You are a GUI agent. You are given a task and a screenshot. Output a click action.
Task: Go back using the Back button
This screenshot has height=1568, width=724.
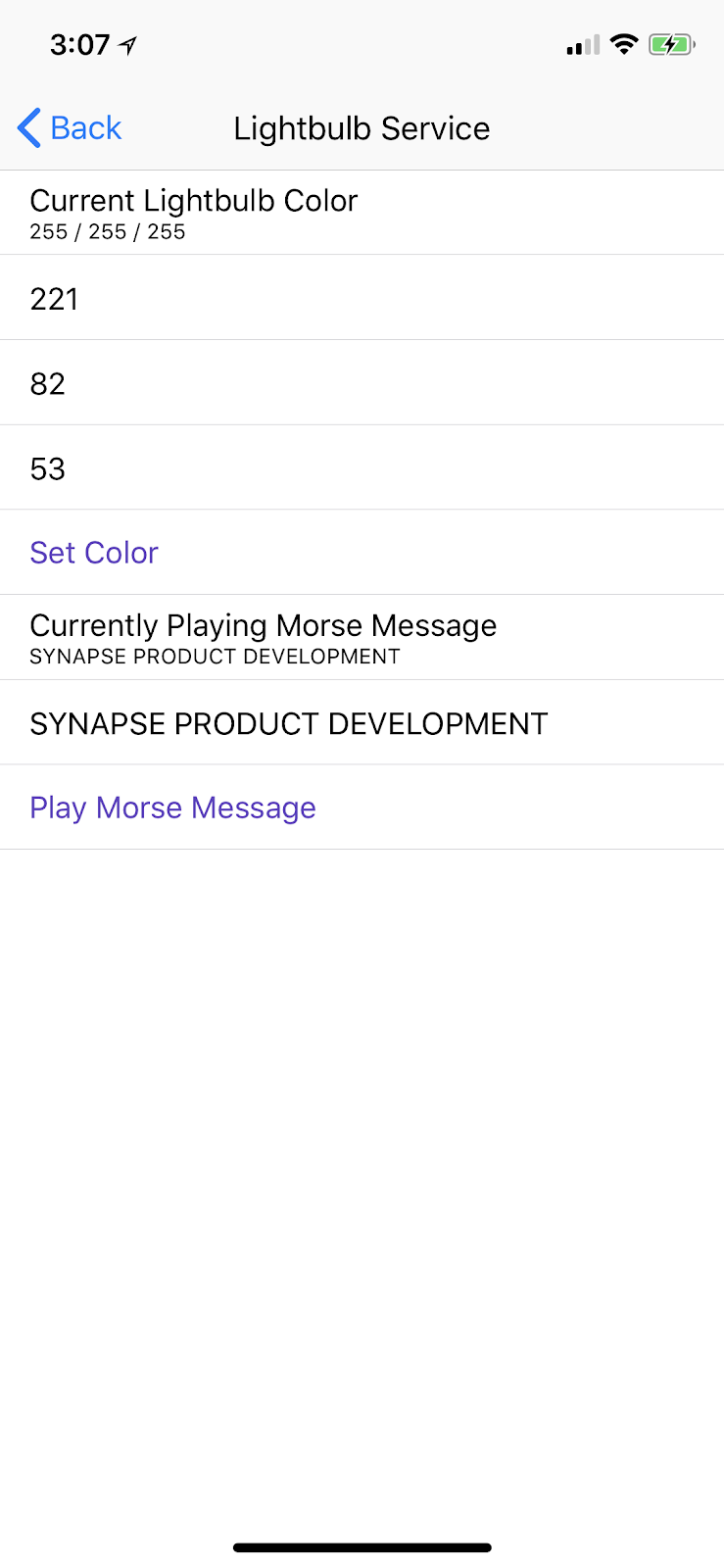[x=71, y=128]
